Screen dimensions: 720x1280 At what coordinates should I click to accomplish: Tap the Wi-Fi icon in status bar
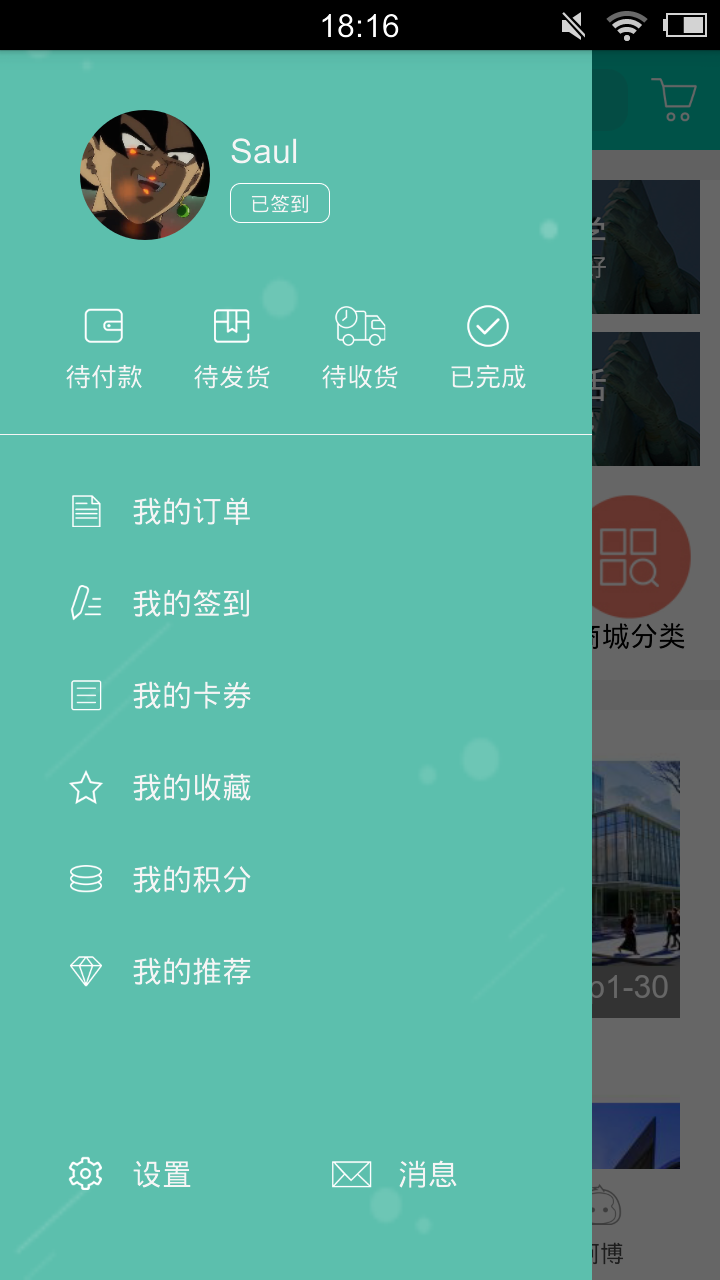coord(627,25)
